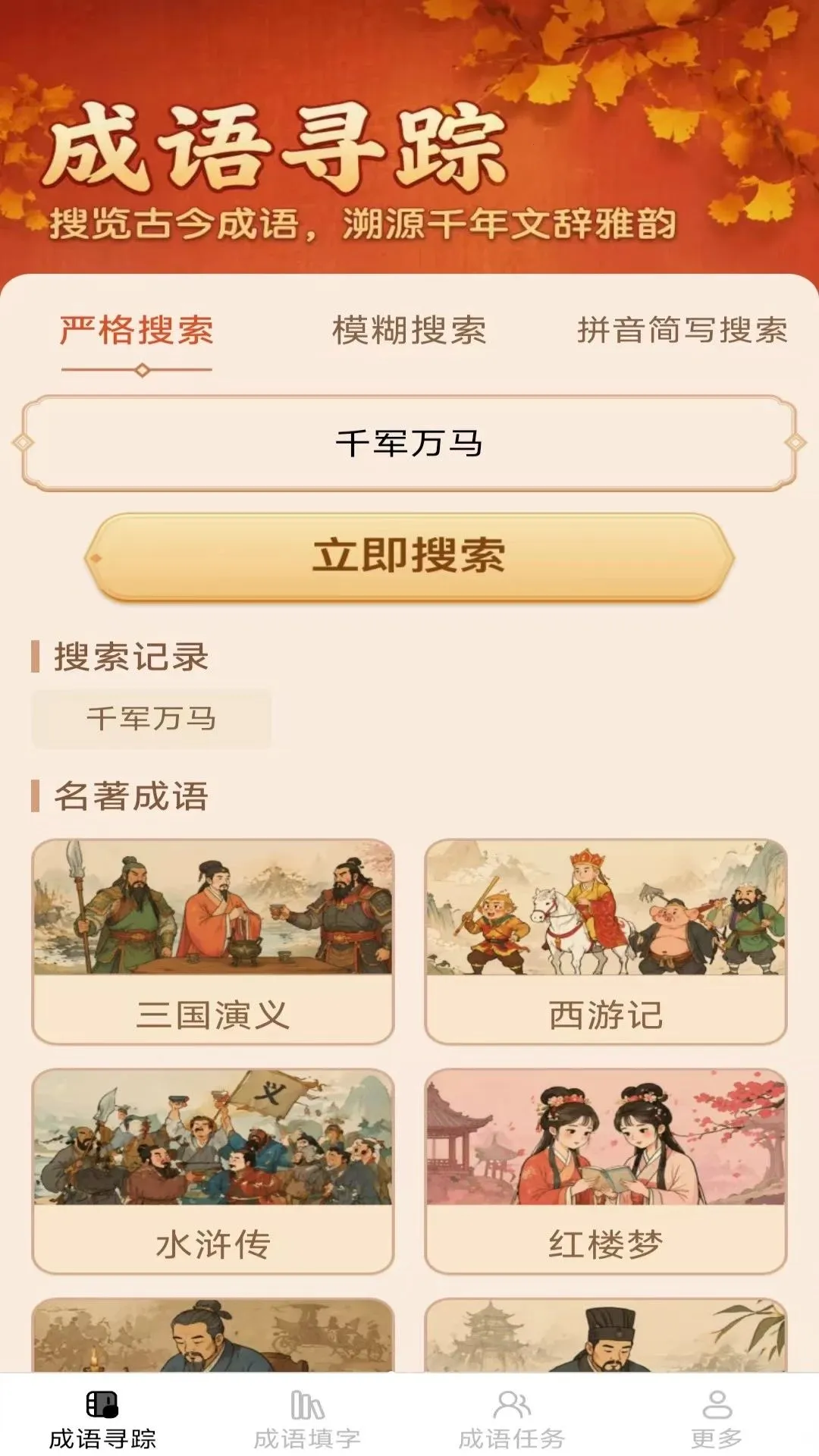Open the 水浒传 idiom card
This screenshot has height=1456, width=819.
click(x=213, y=1171)
